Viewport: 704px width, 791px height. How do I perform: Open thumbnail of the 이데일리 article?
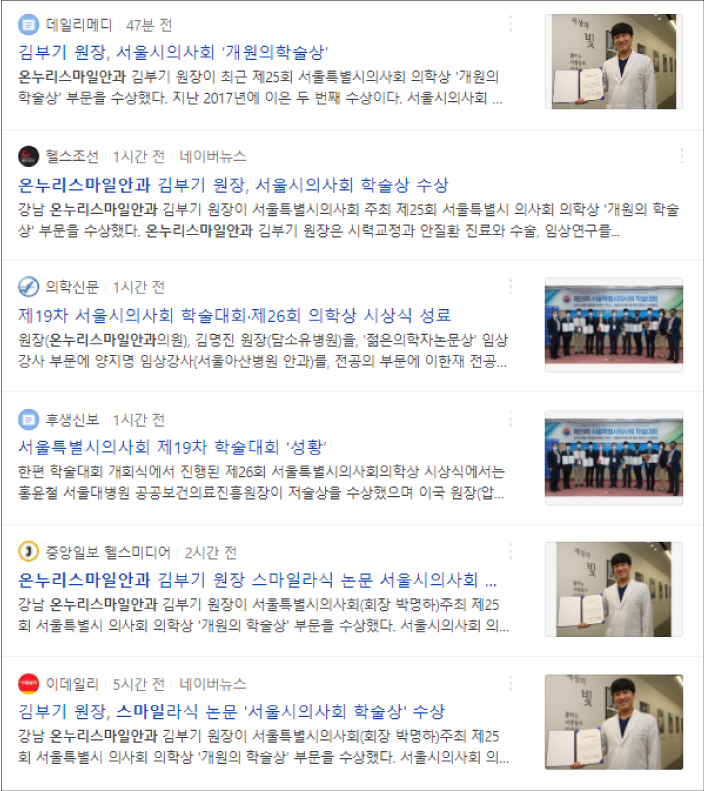click(x=613, y=721)
